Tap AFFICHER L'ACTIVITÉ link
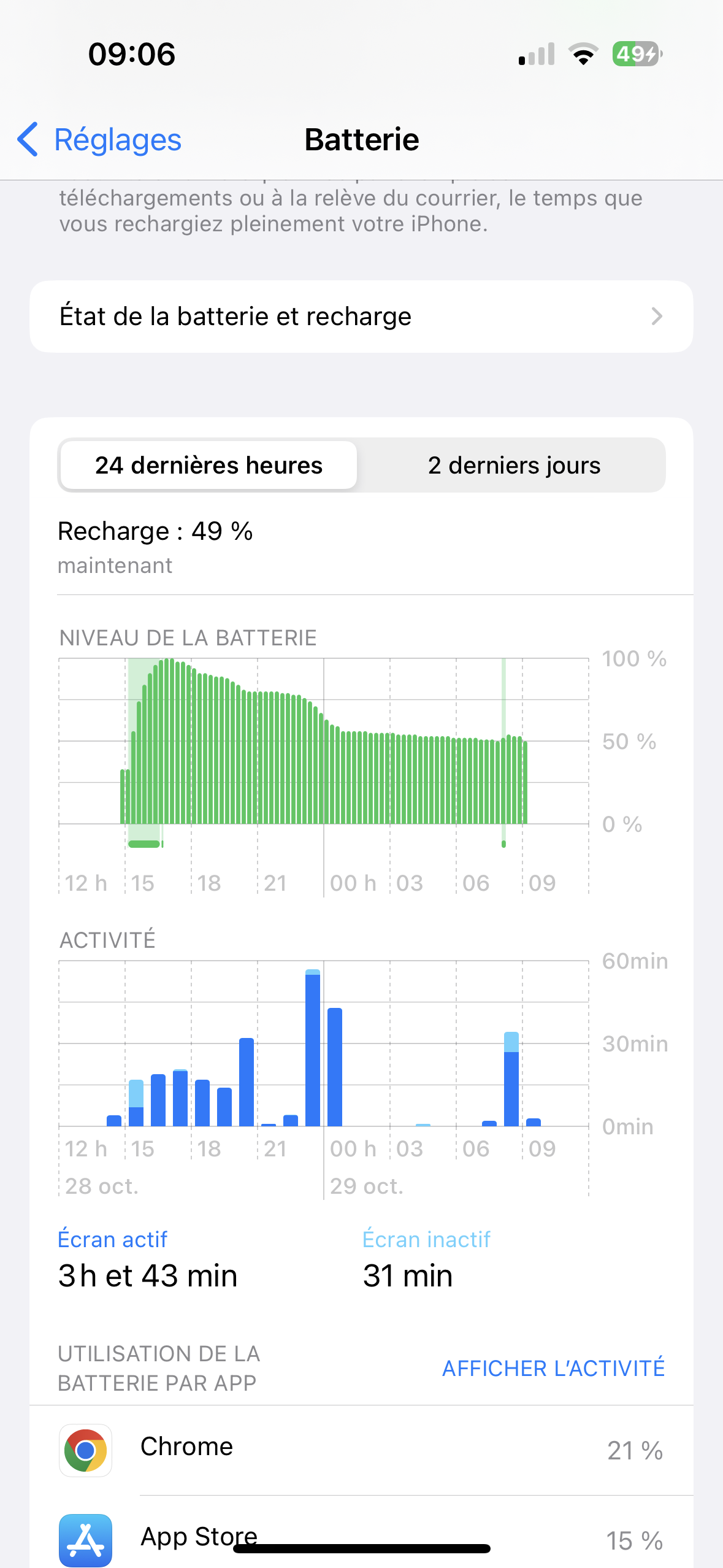Image resolution: width=723 pixels, height=1568 pixels. pos(553,1368)
